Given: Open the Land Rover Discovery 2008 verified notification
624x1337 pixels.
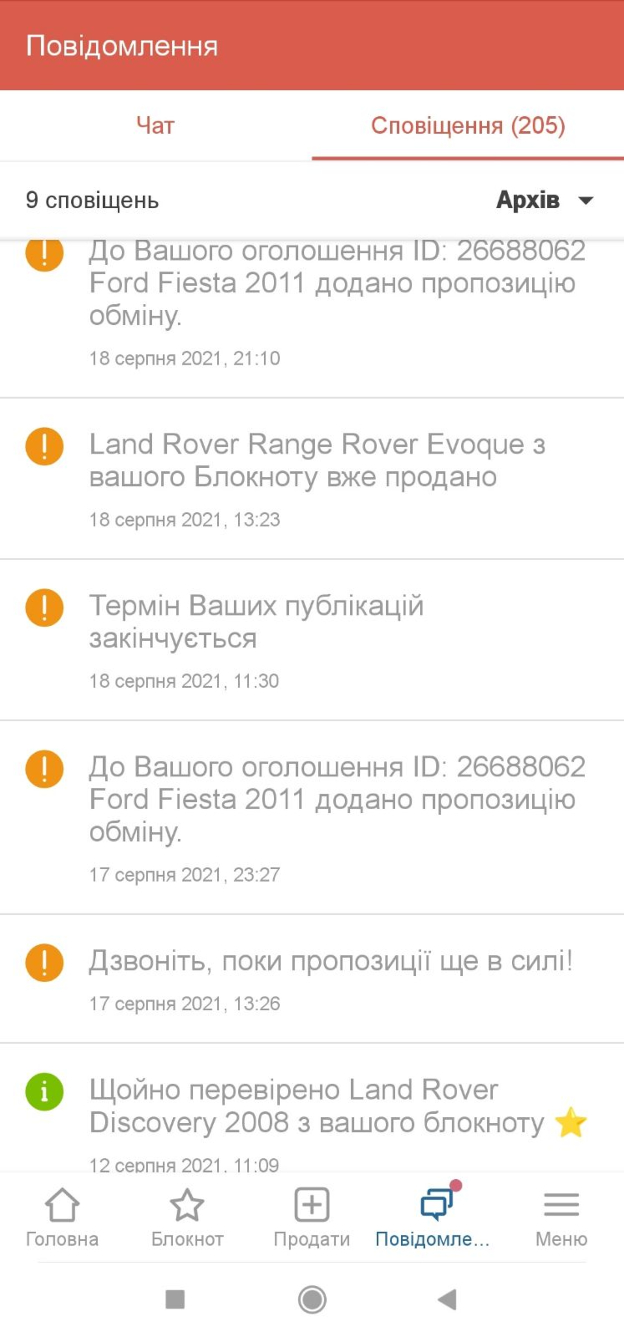Looking at the screenshot, I should click(312, 1108).
